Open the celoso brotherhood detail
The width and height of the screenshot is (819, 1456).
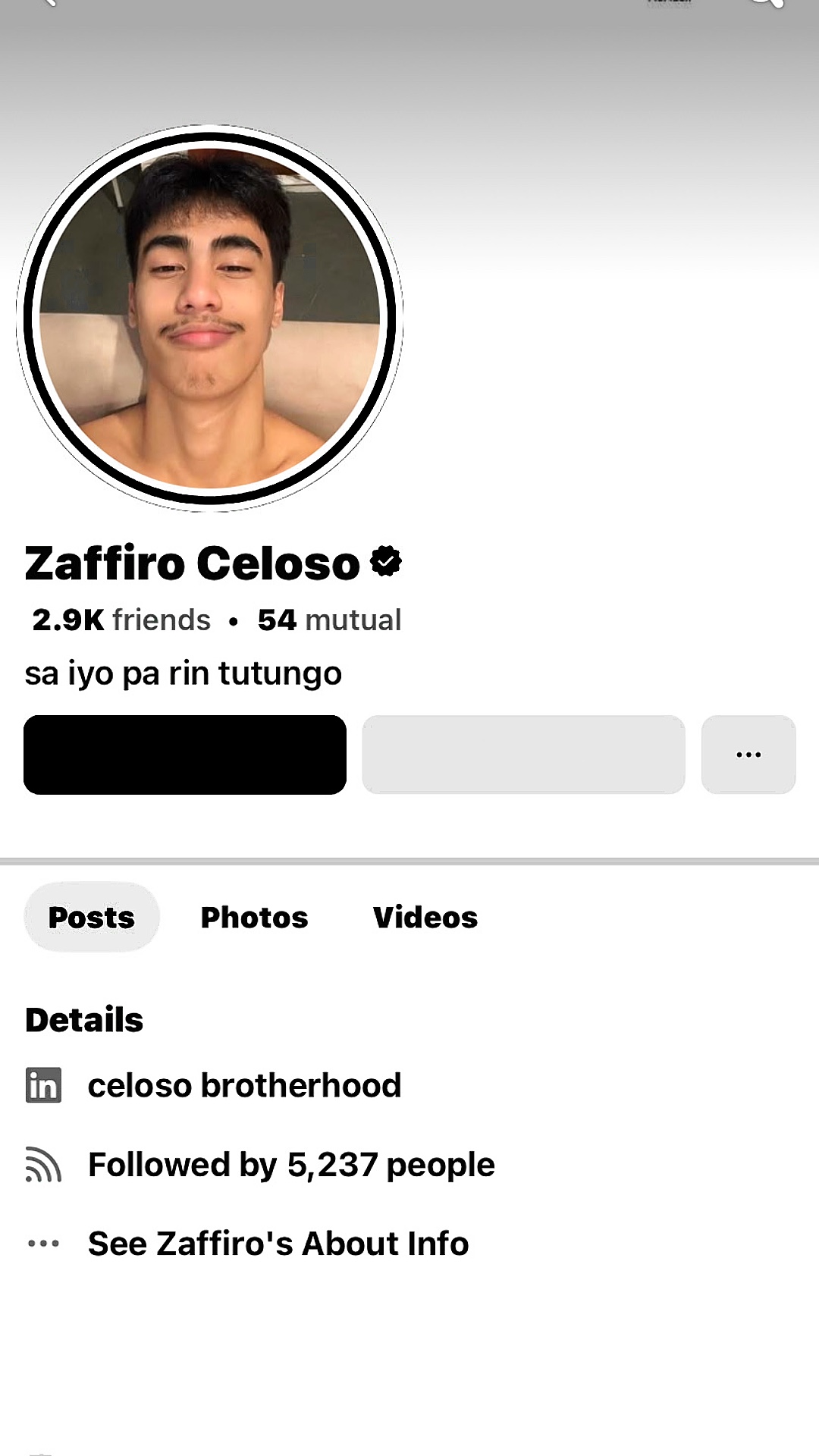point(244,1086)
